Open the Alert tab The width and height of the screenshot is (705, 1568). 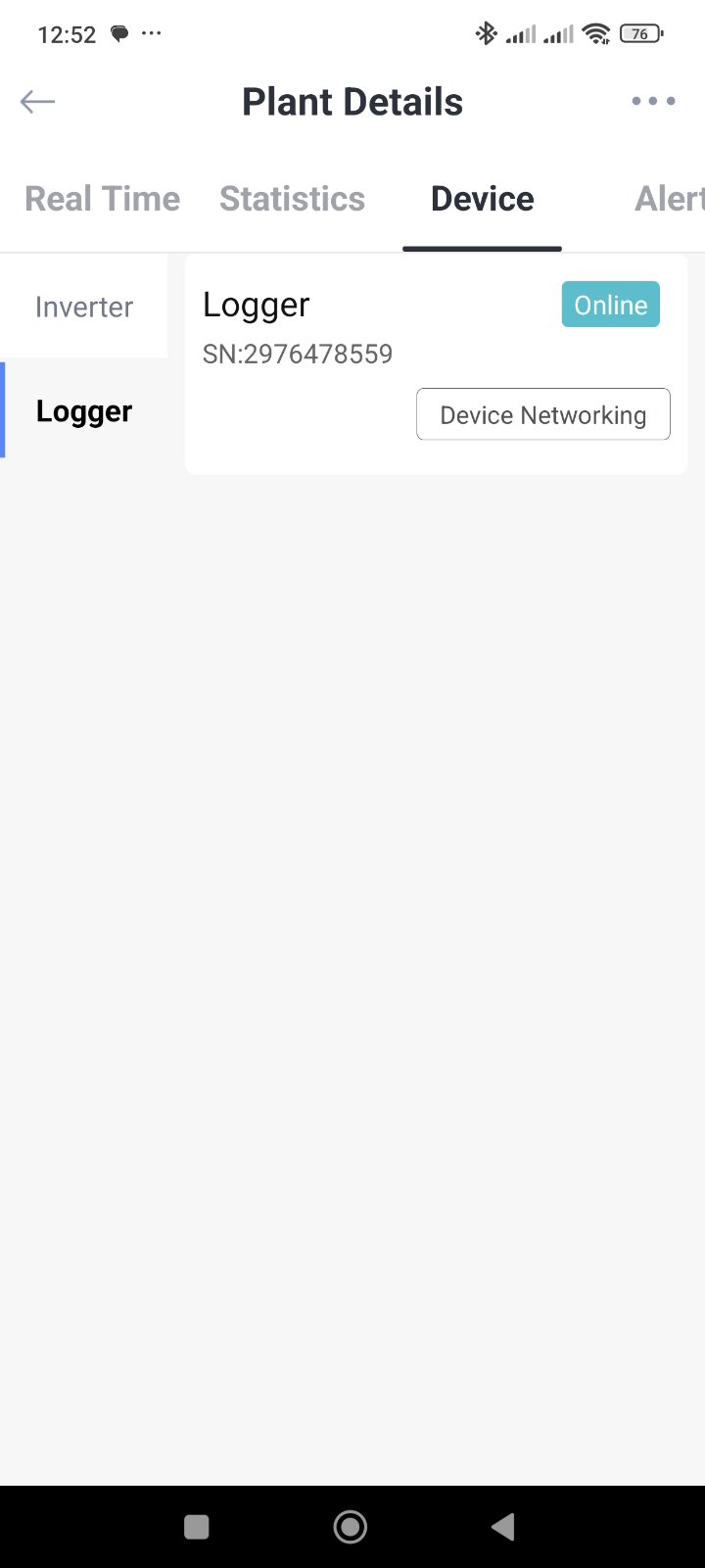pos(670,199)
